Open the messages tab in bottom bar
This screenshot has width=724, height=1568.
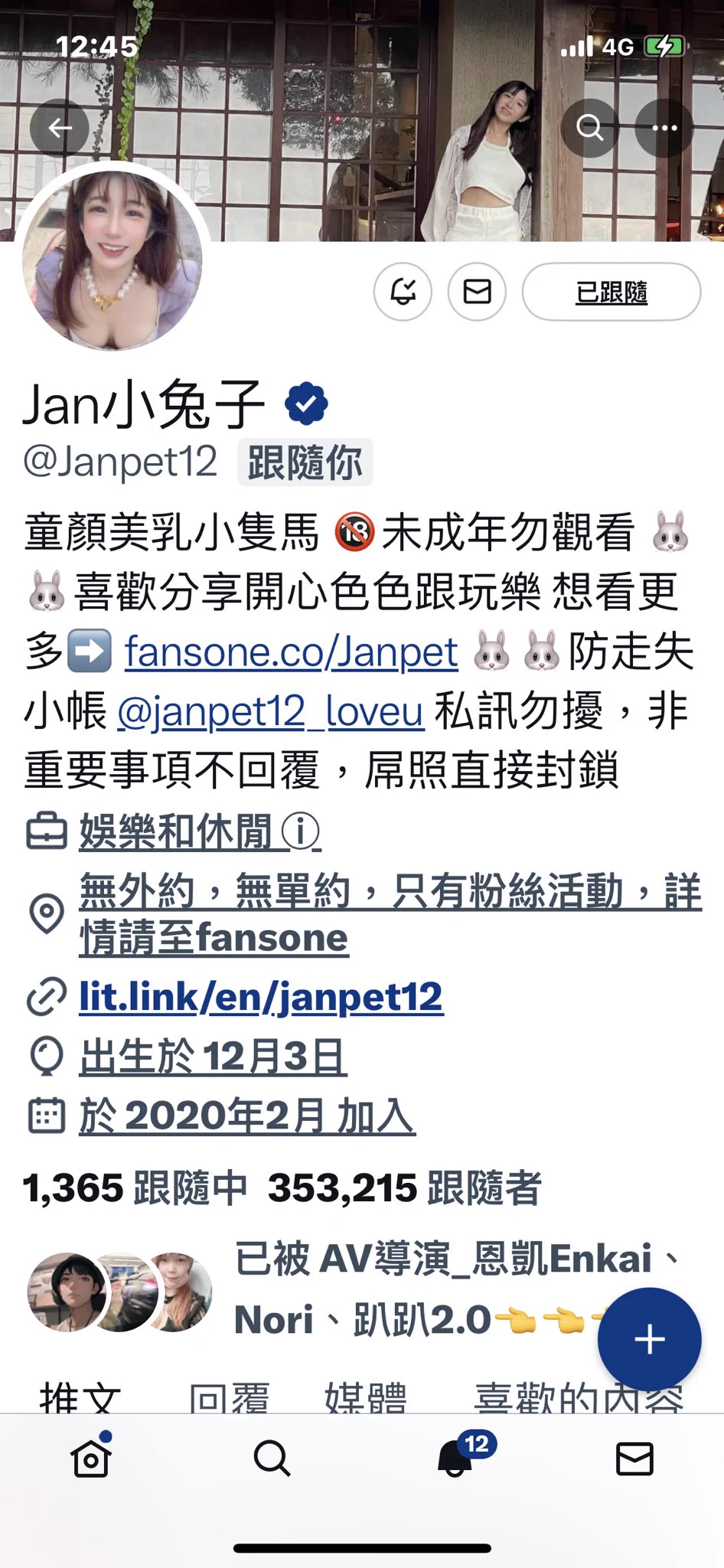tap(634, 1459)
